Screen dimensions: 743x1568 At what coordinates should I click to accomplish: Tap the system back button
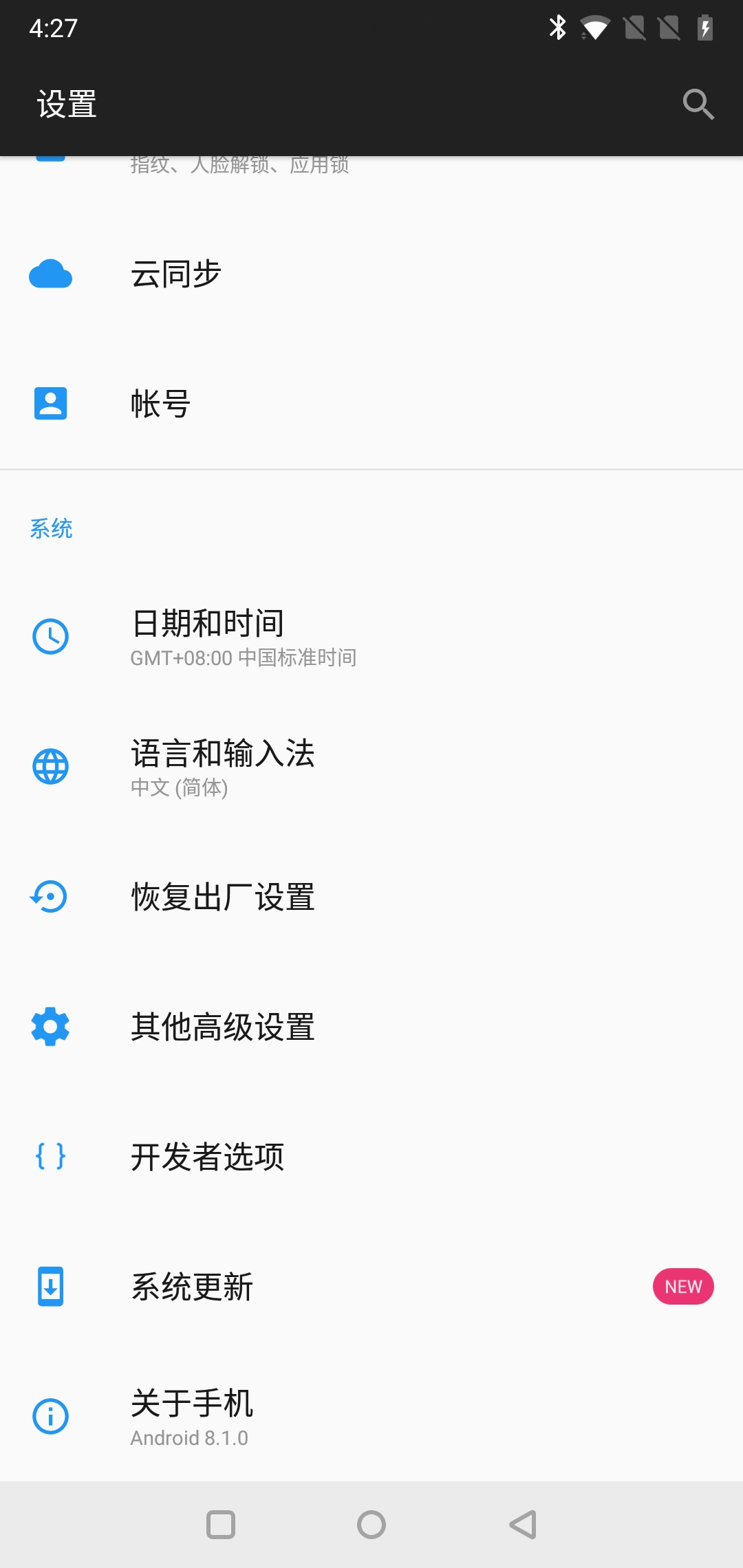pyautogui.click(x=523, y=1525)
